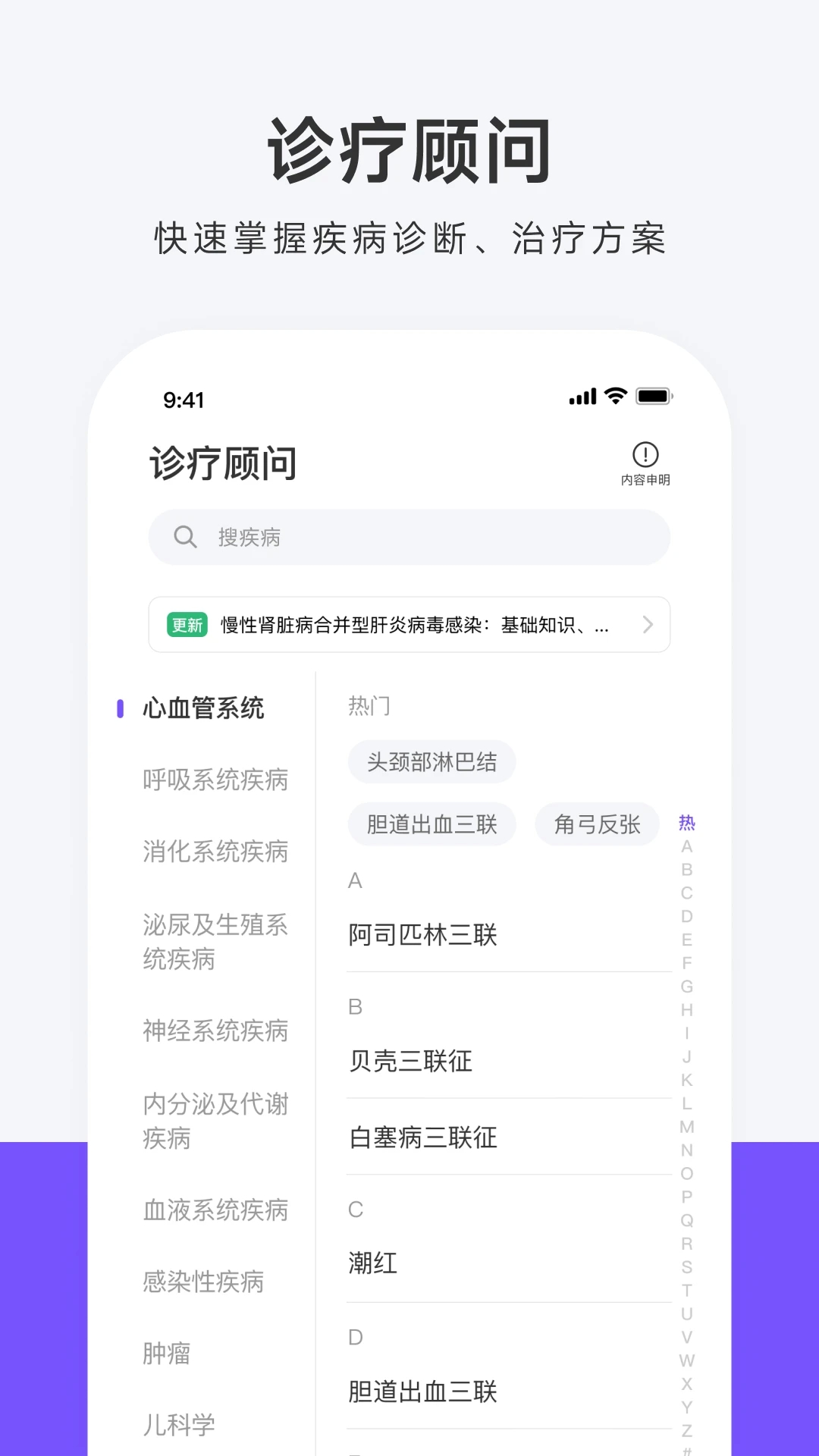Click the cellular signal bars icon
This screenshot has width=819, height=1456.
coord(581,395)
